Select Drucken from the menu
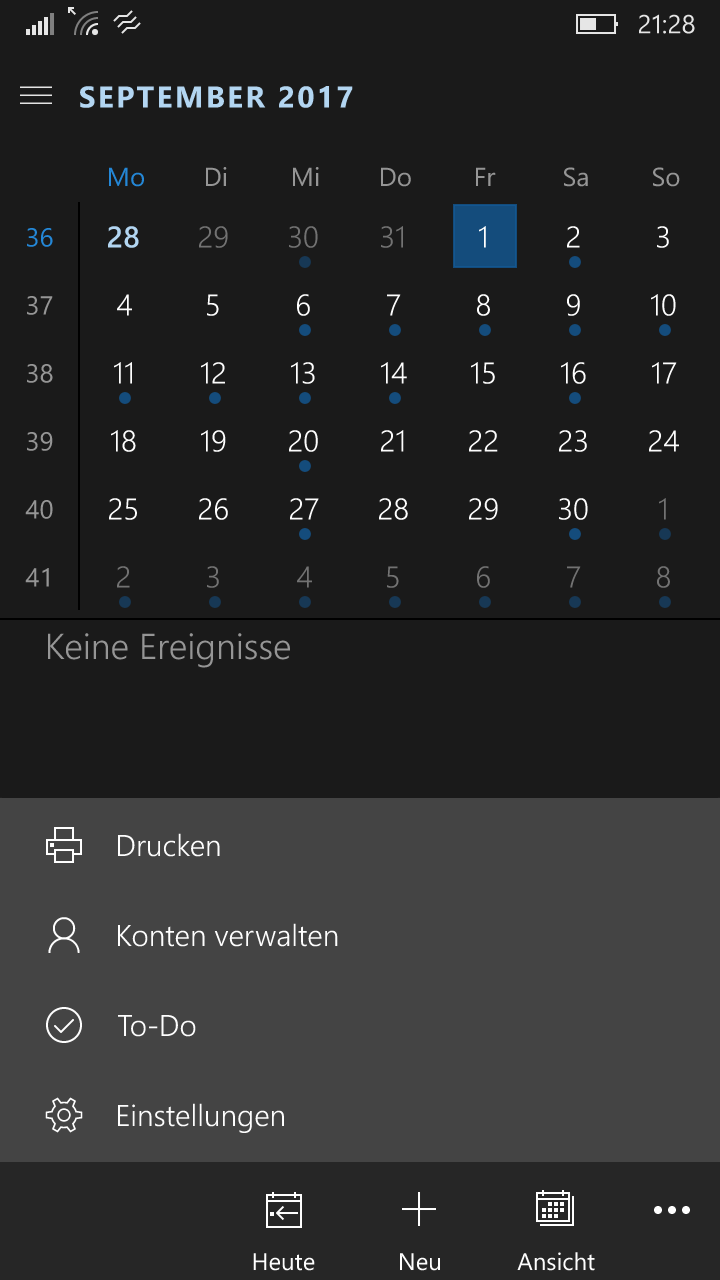Viewport: 720px width, 1280px height. 360,846
